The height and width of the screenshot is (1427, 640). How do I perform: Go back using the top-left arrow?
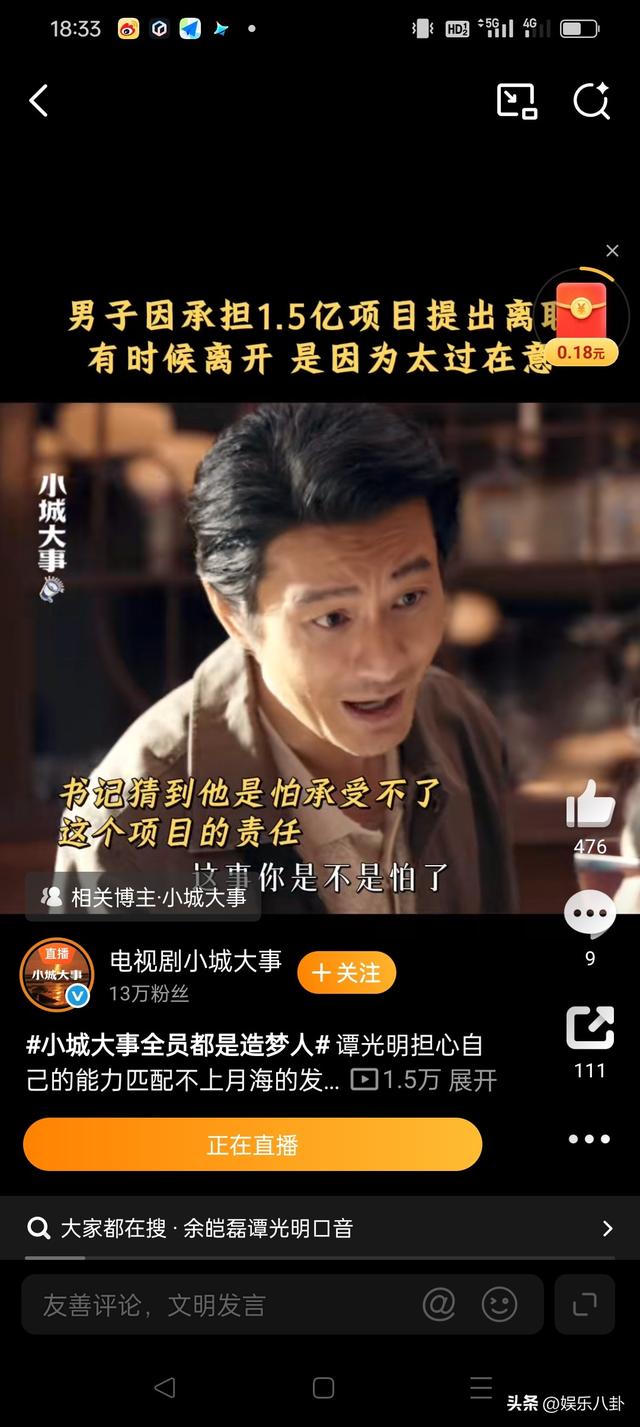(39, 101)
